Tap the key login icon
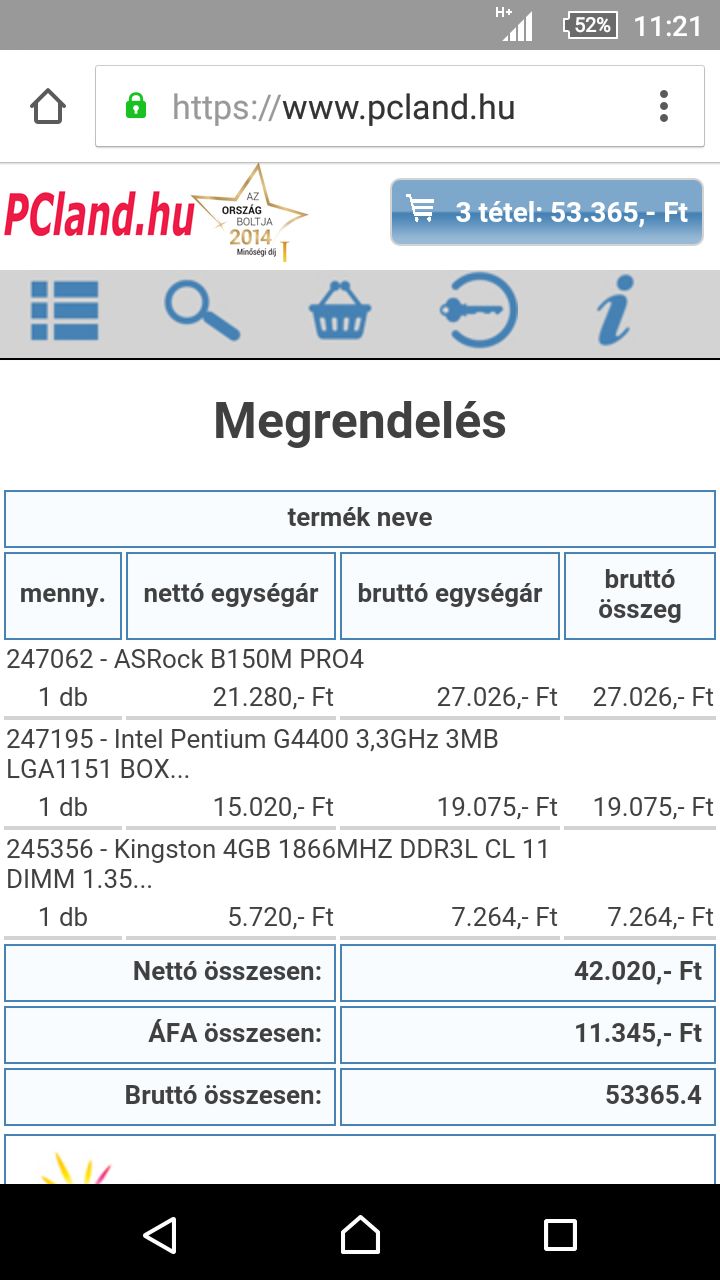Screen dimensions: 720x1280 click(x=478, y=311)
